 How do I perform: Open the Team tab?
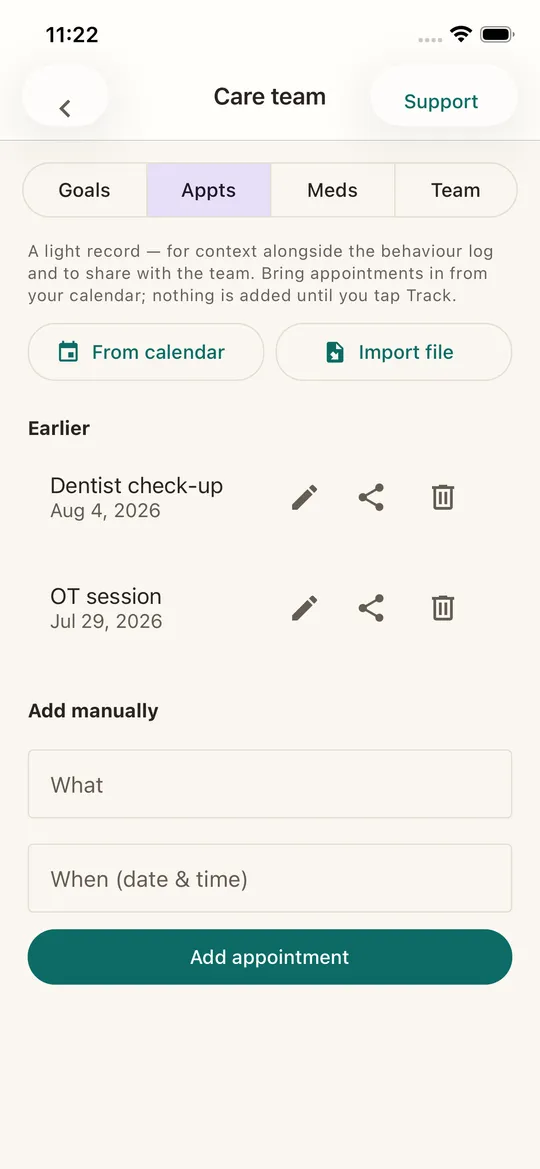[455, 190]
